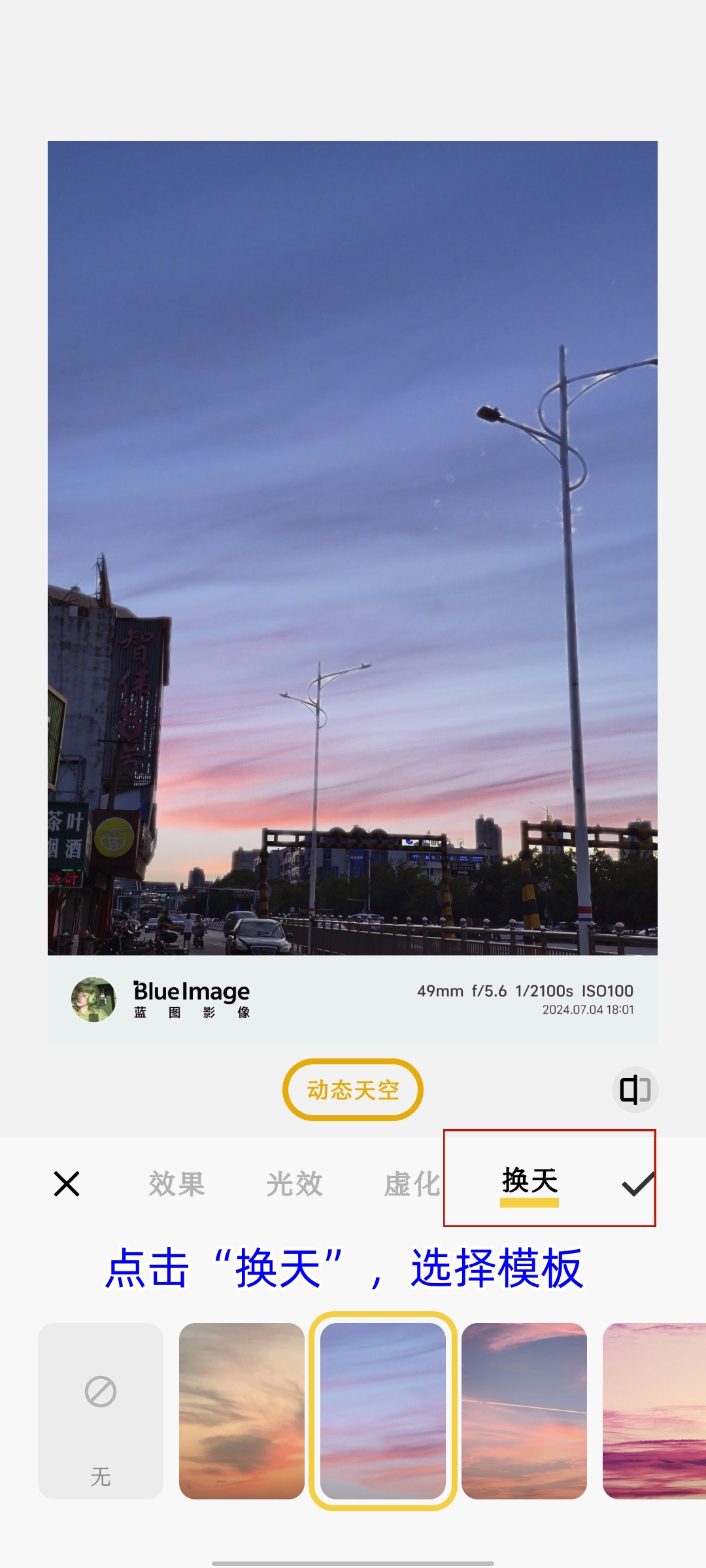Choose the 无 sky option
706x1568 pixels.
click(101, 1411)
